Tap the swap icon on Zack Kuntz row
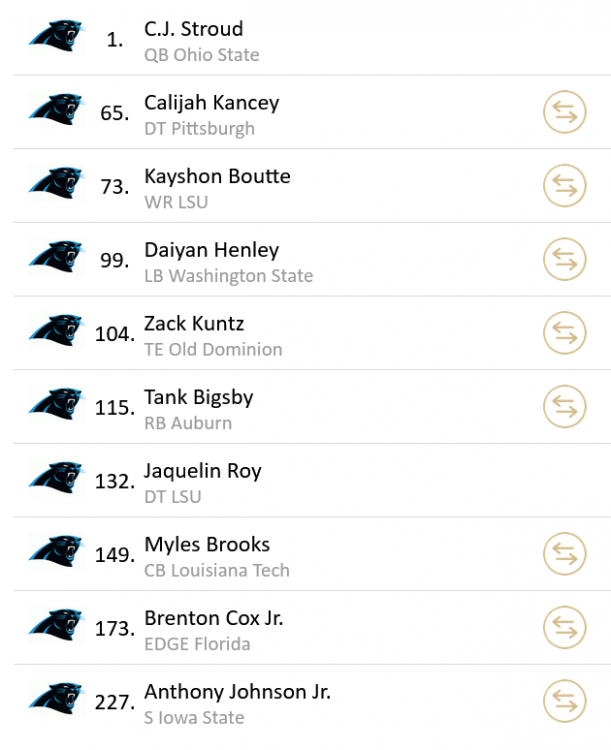611x750 pixels. 565,333
